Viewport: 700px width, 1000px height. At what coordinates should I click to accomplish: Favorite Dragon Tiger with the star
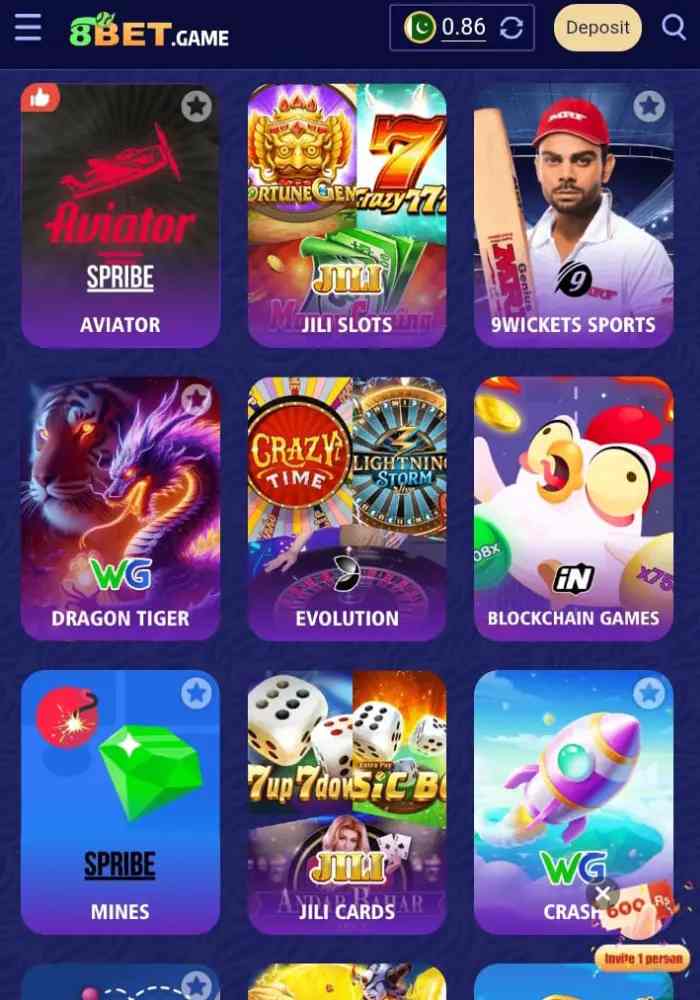click(x=197, y=399)
